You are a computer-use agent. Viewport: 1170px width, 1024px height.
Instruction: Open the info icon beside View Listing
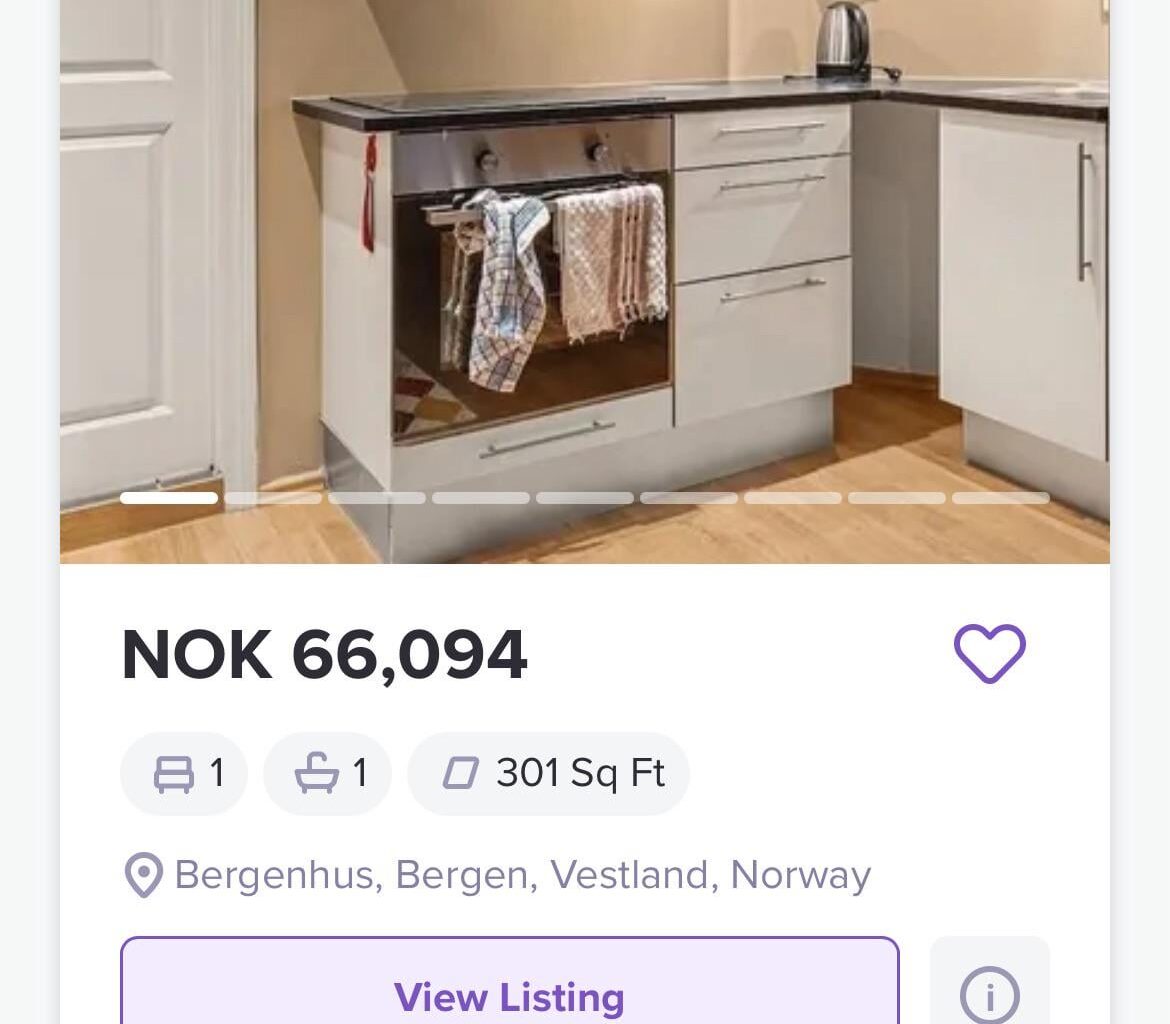coord(989,993)
